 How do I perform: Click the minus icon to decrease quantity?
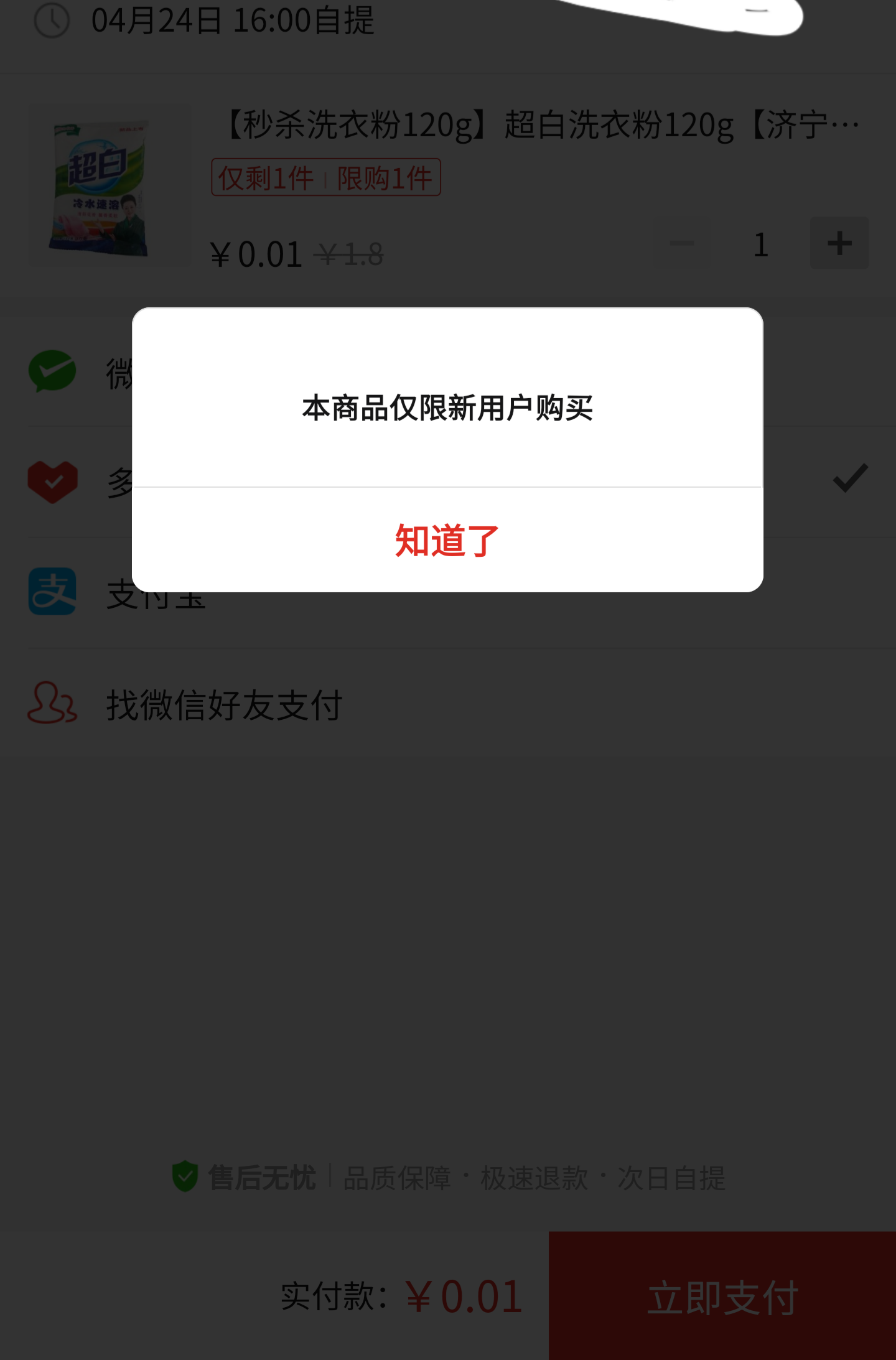(x=683, y=244)
